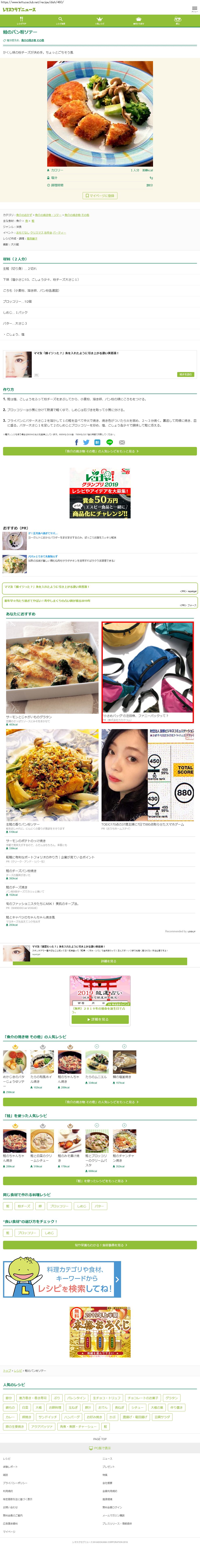Screen dimensions: 200x1568
Task: Tap the マイページに登録 button
Action: point(100,196)
